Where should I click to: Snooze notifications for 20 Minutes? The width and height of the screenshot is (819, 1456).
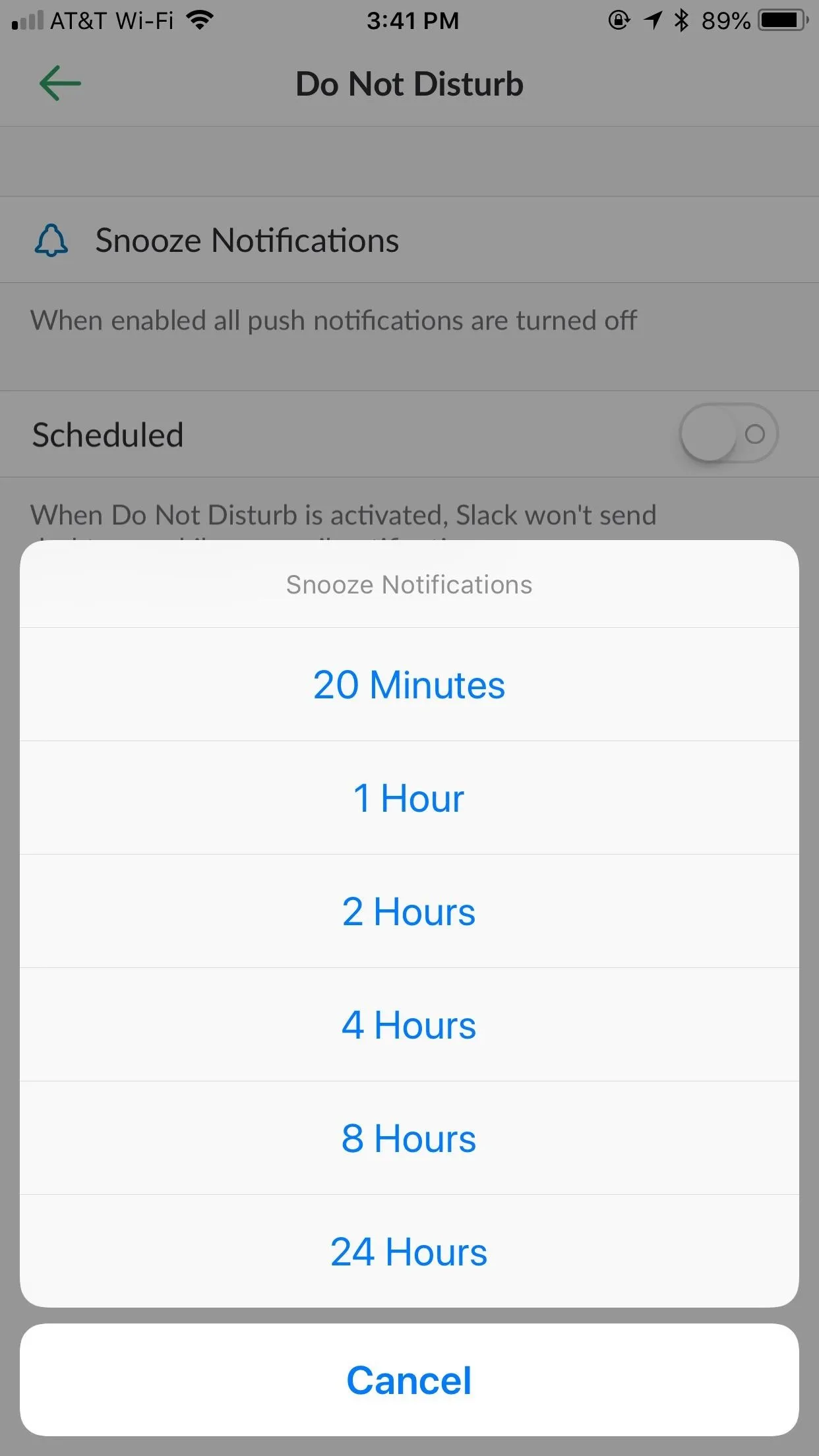[x=409, y=684]
